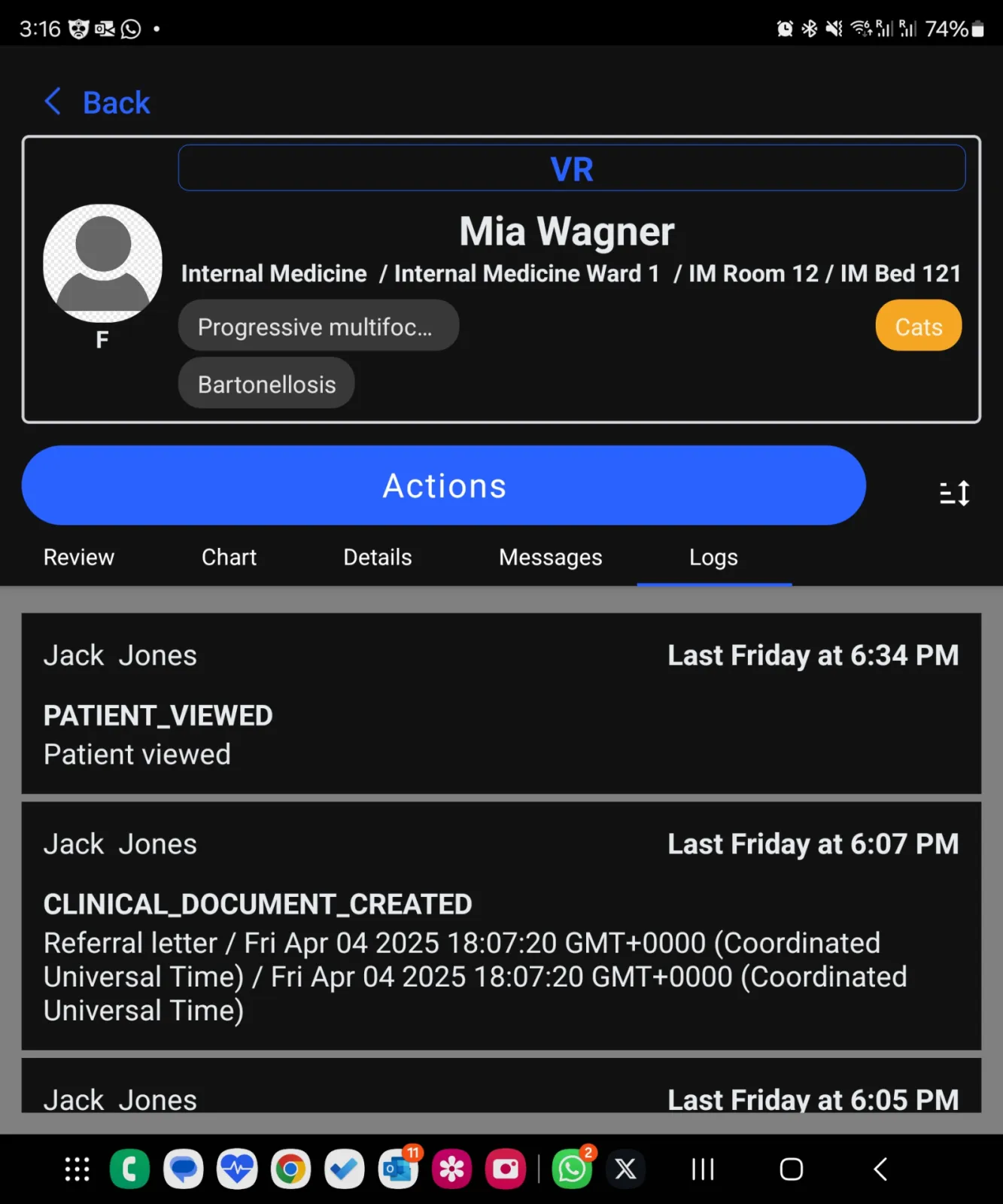1003x1204 pixels.
Task: Tap the VR banner above the patient name
Action: point(572,168)
